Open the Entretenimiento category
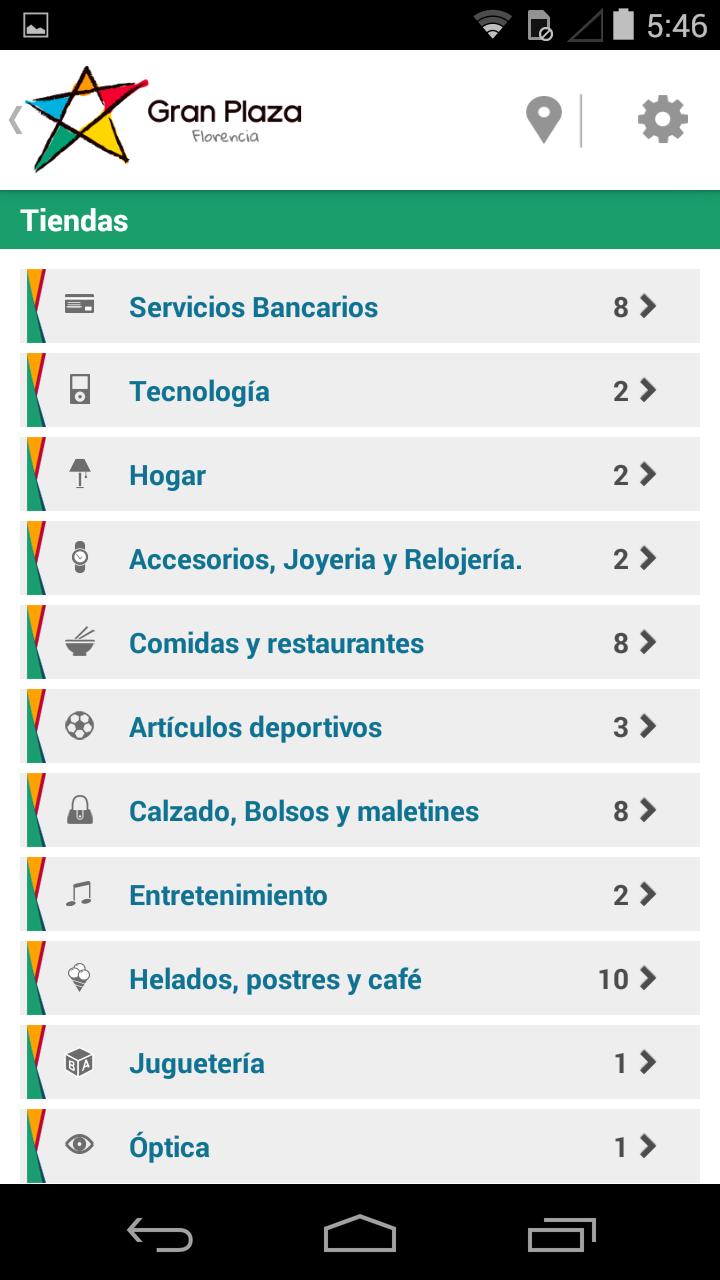720x1280 pixels. point(360,895)
